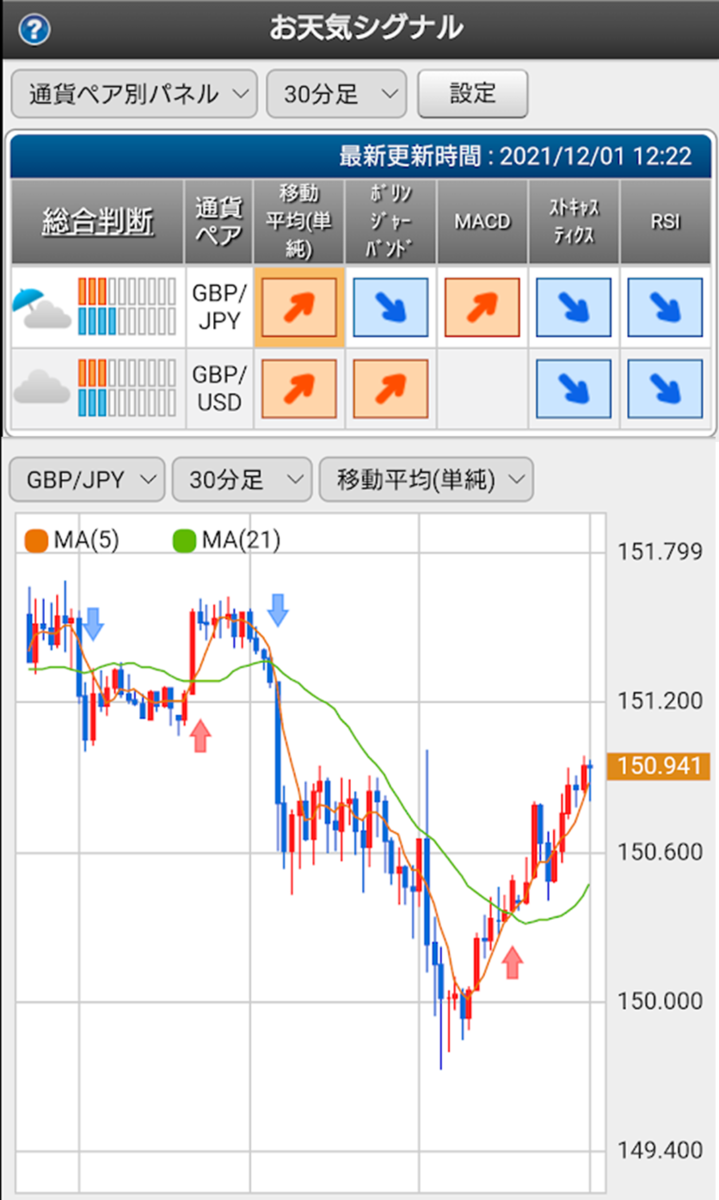This screenshot has height=1200, width=719.
Task: Change the top 30分足 timeframe dropdown
Action: point(336,94)
